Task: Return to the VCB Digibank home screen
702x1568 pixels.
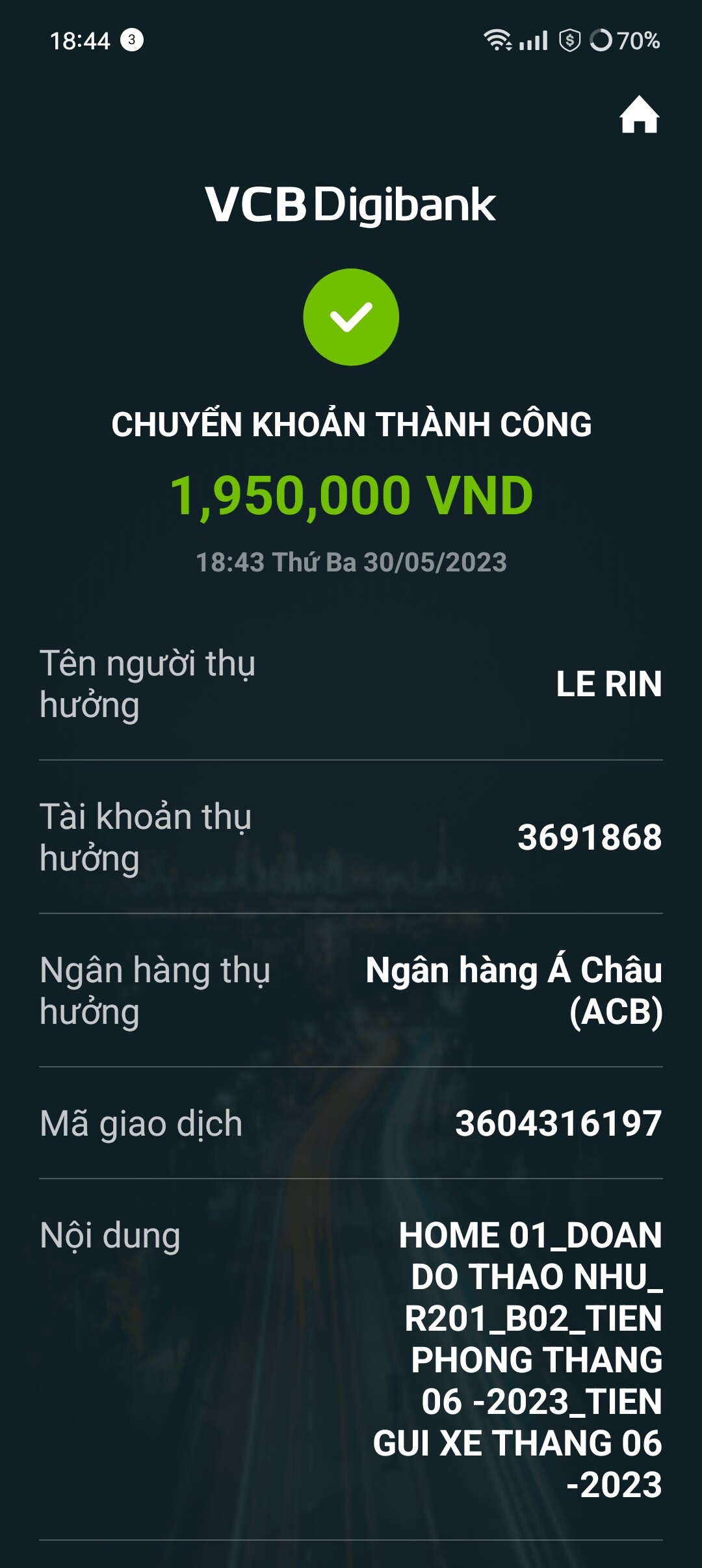Action: [x=639, y=115]
